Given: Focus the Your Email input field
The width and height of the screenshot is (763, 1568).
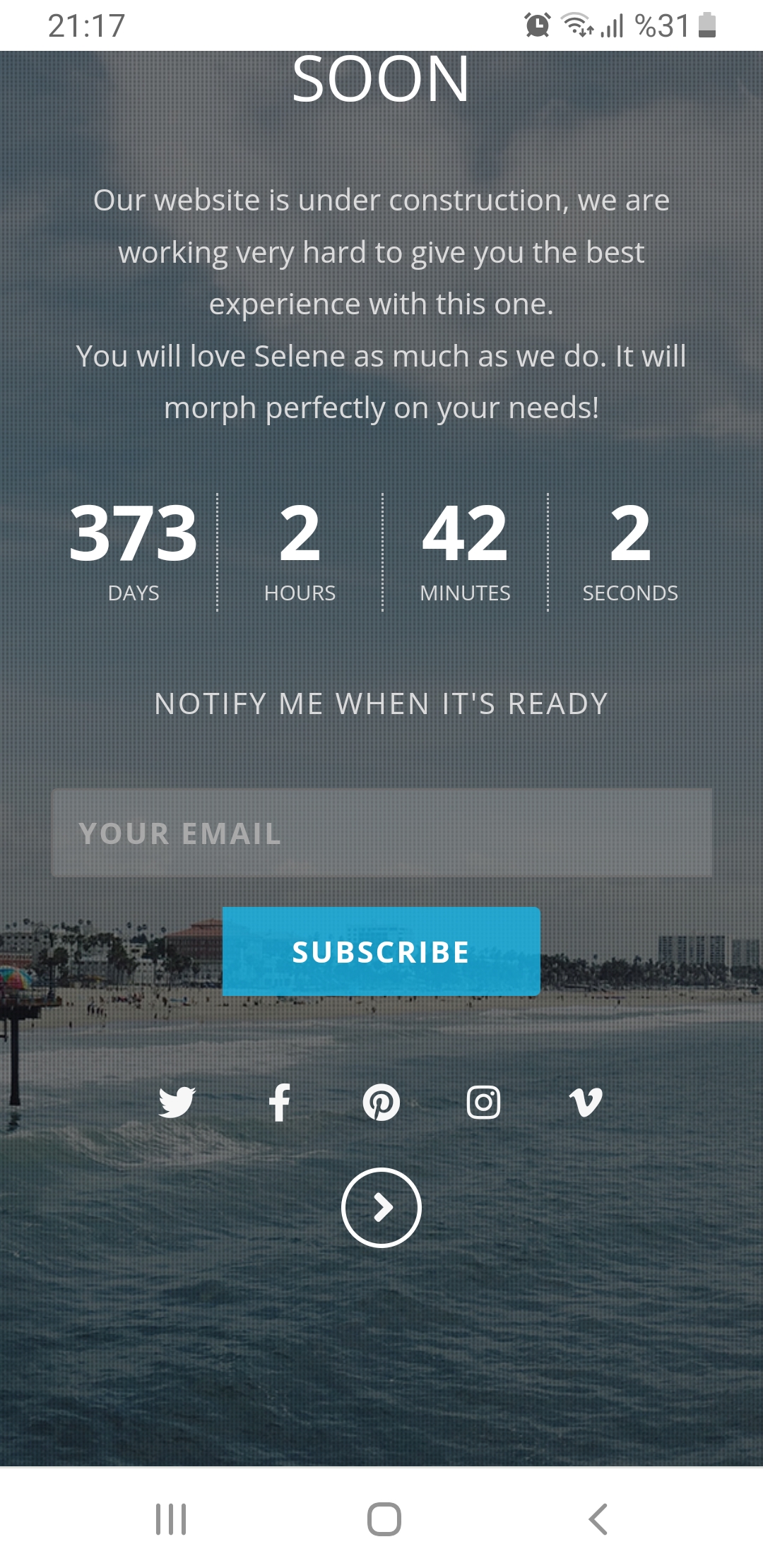Looking at the screenshot, I should coord(381,833).
